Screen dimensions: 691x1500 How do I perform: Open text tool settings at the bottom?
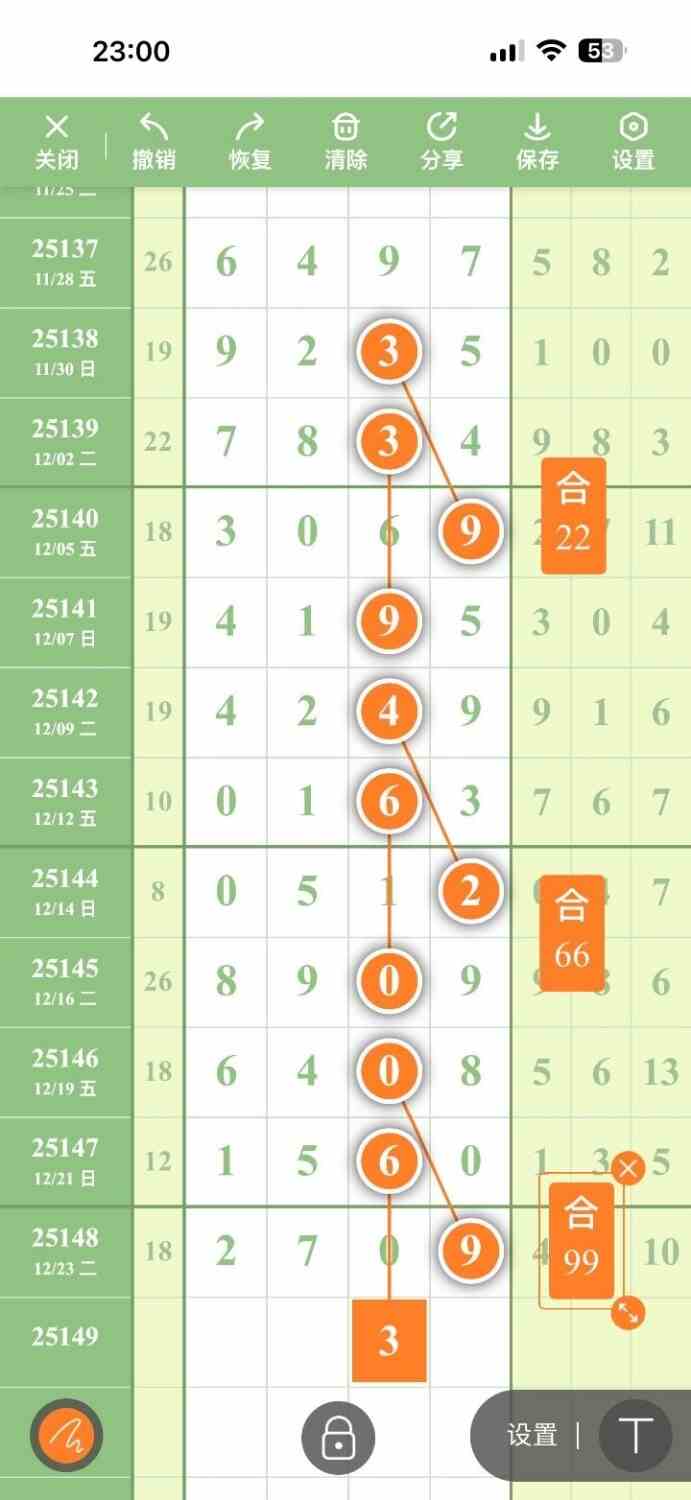tap(532, 1436)
